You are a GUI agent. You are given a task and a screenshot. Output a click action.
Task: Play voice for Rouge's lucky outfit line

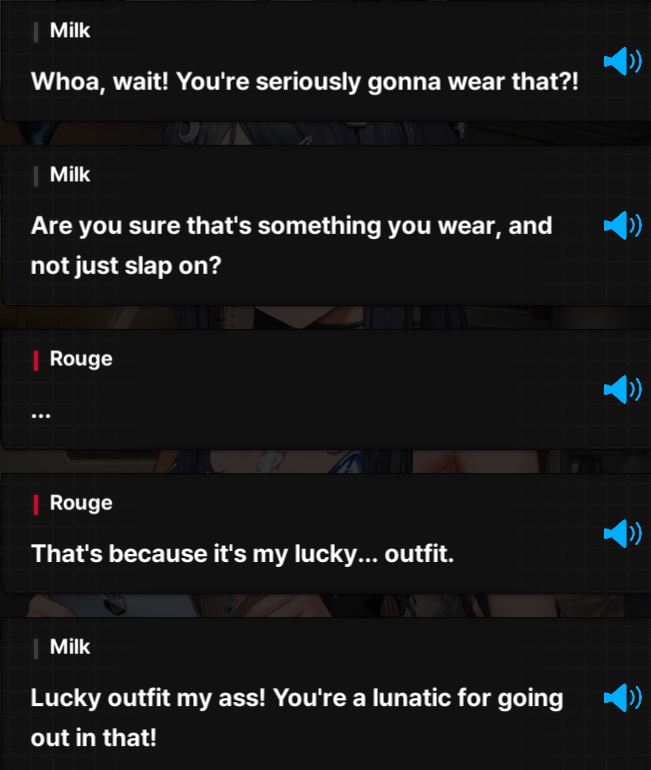621,534
